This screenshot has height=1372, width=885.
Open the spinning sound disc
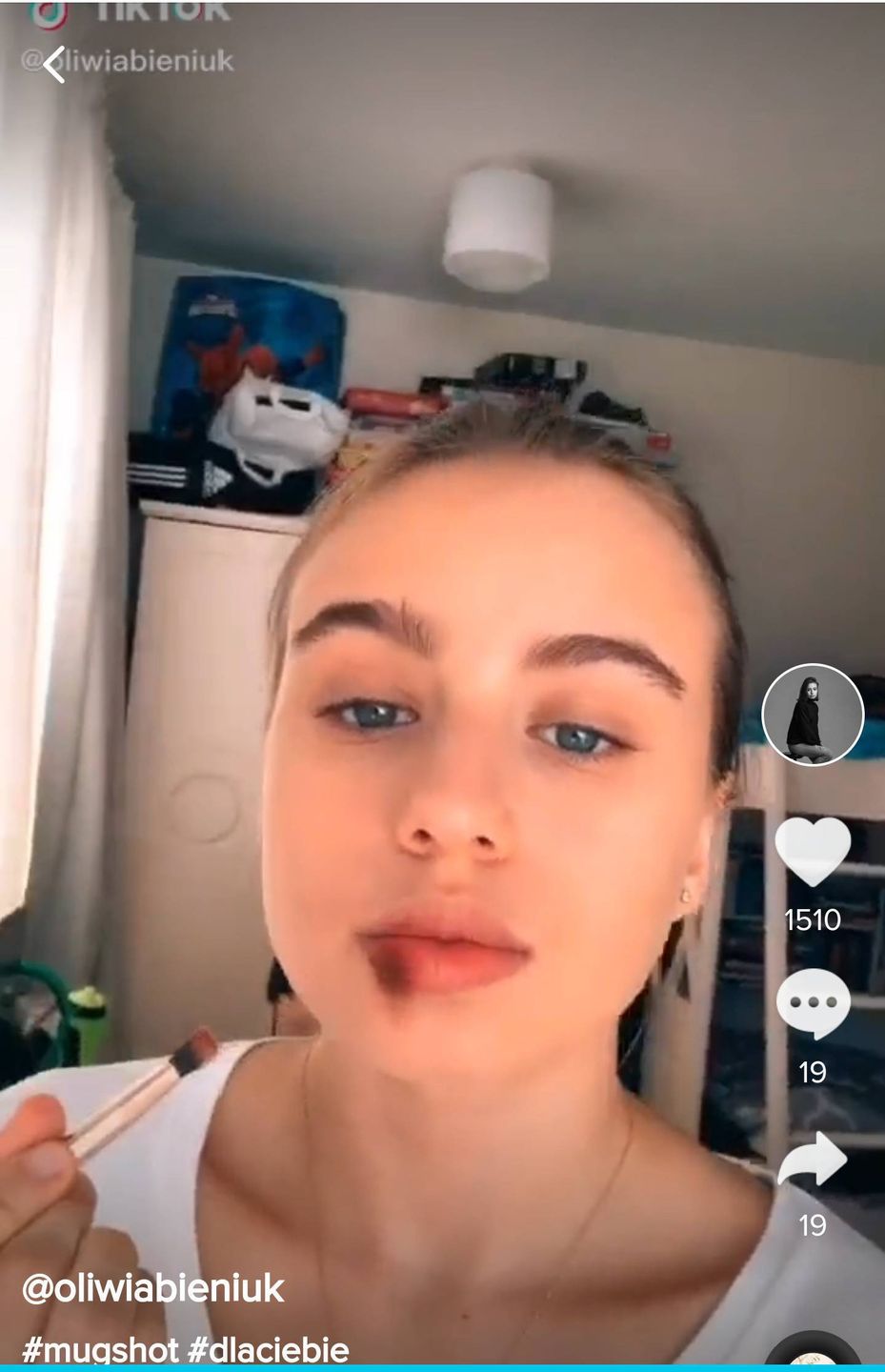point(813,1353)
